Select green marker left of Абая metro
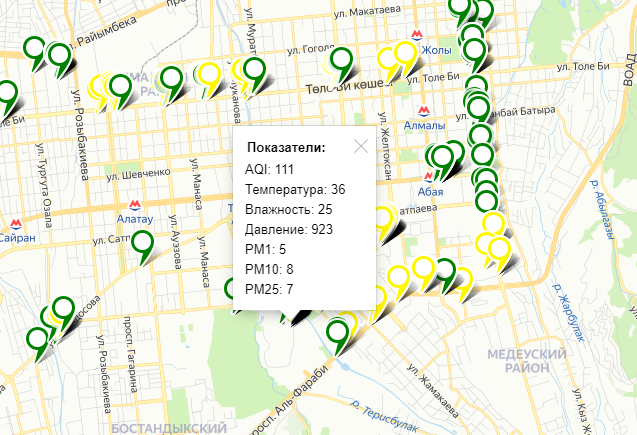637x435 pixels. point(441,156)
